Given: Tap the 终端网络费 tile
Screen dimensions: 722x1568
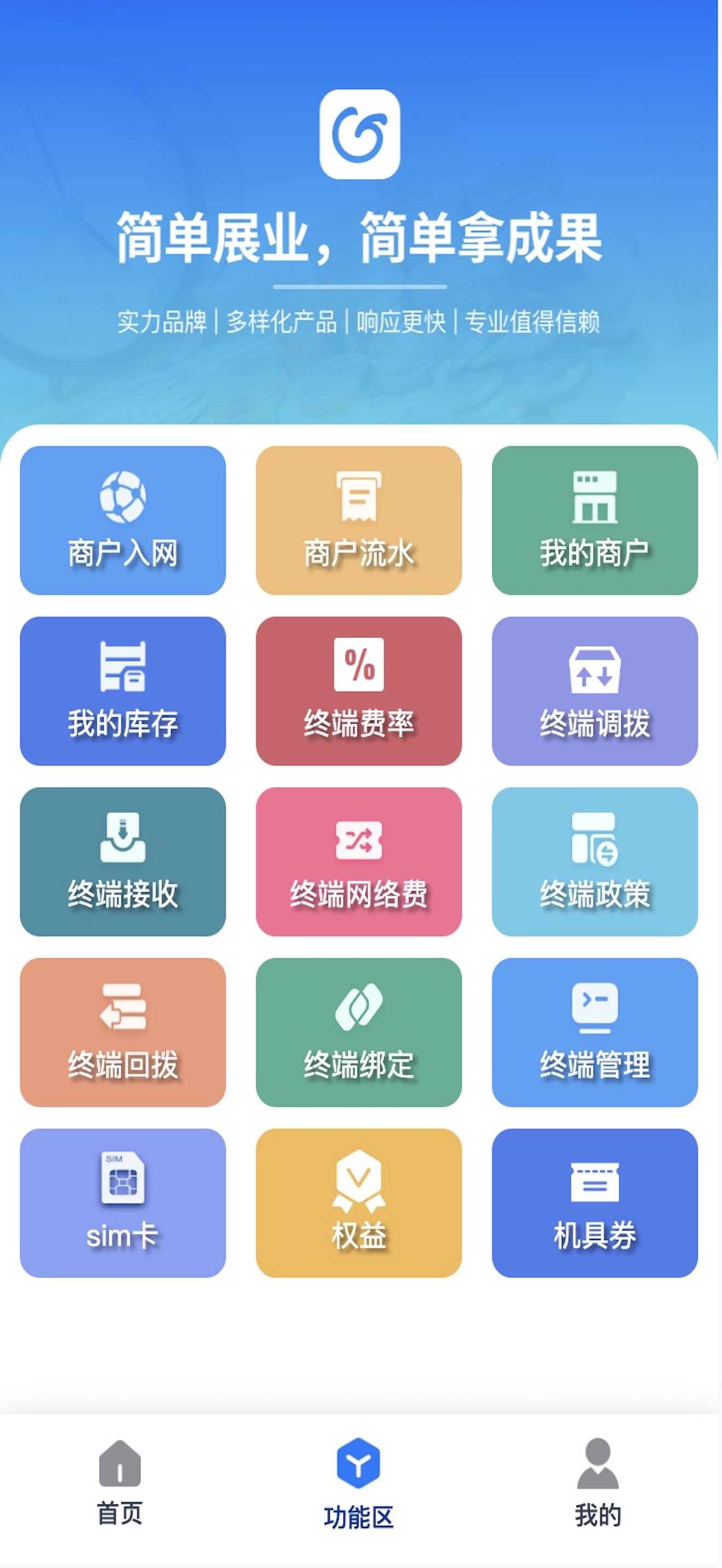Looking at the screenshot, I should [359, 861].
